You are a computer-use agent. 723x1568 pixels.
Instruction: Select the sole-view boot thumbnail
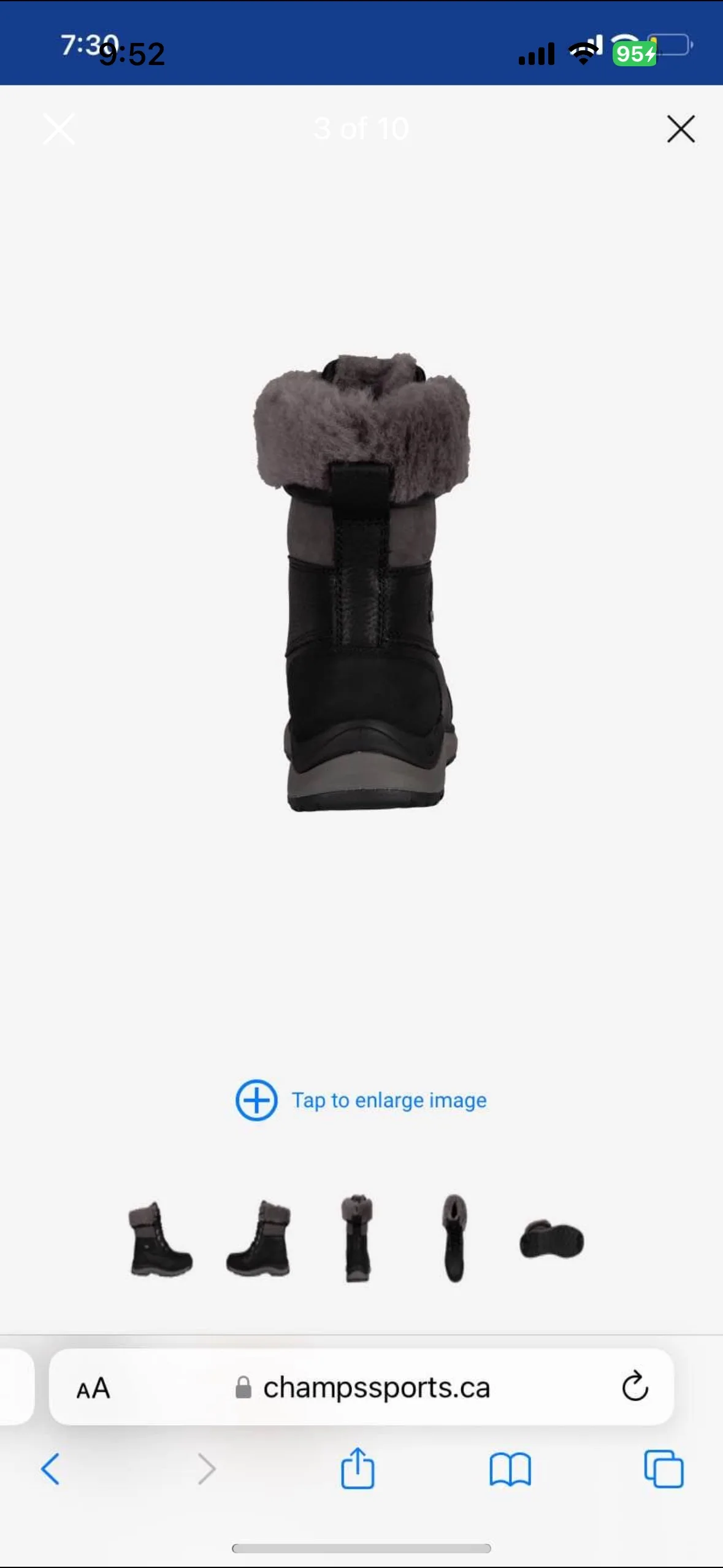(x=551, y=1239)
